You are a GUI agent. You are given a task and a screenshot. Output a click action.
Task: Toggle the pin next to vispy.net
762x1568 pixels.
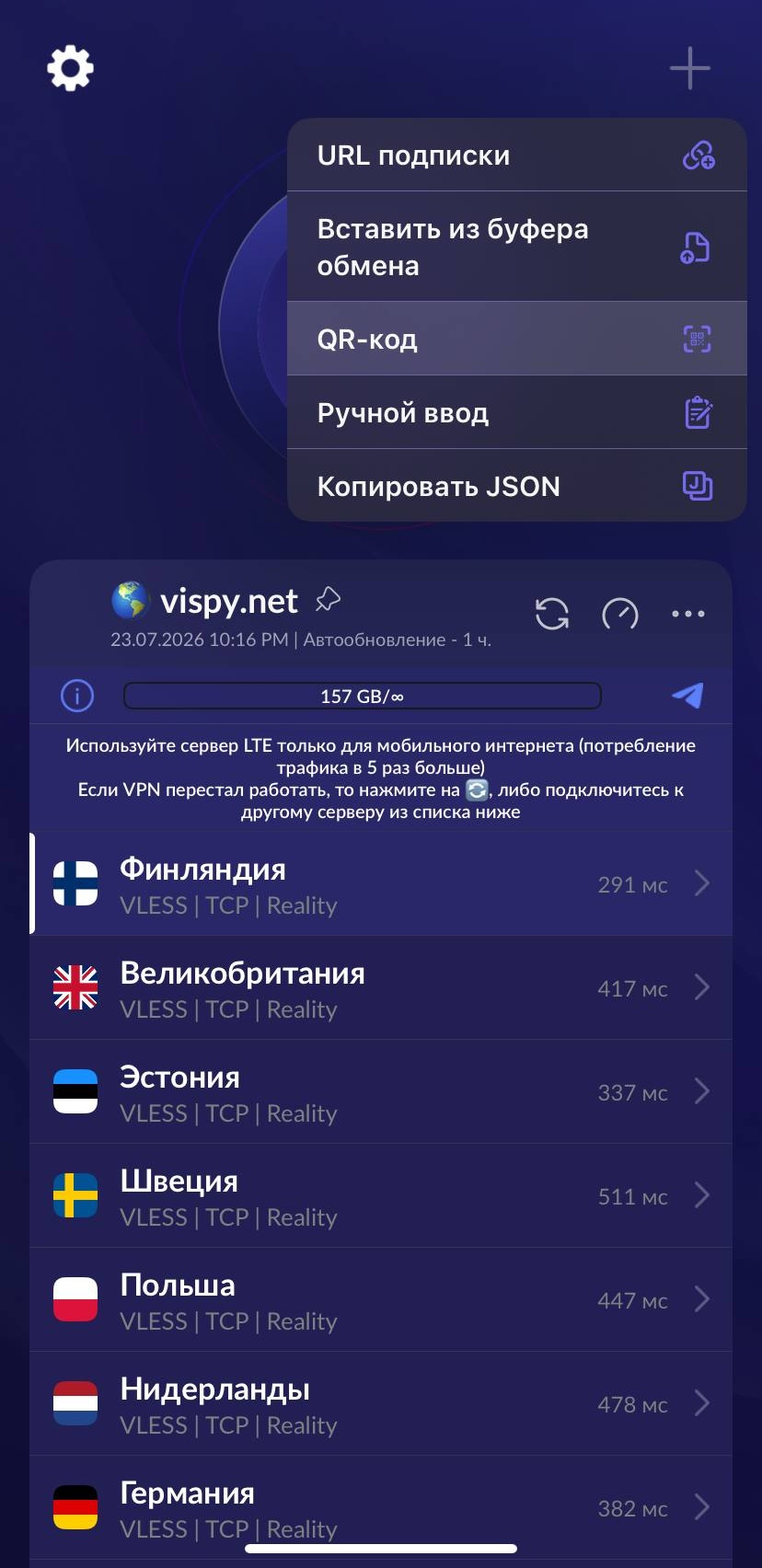pyautogui.click(x=328, y=600)
